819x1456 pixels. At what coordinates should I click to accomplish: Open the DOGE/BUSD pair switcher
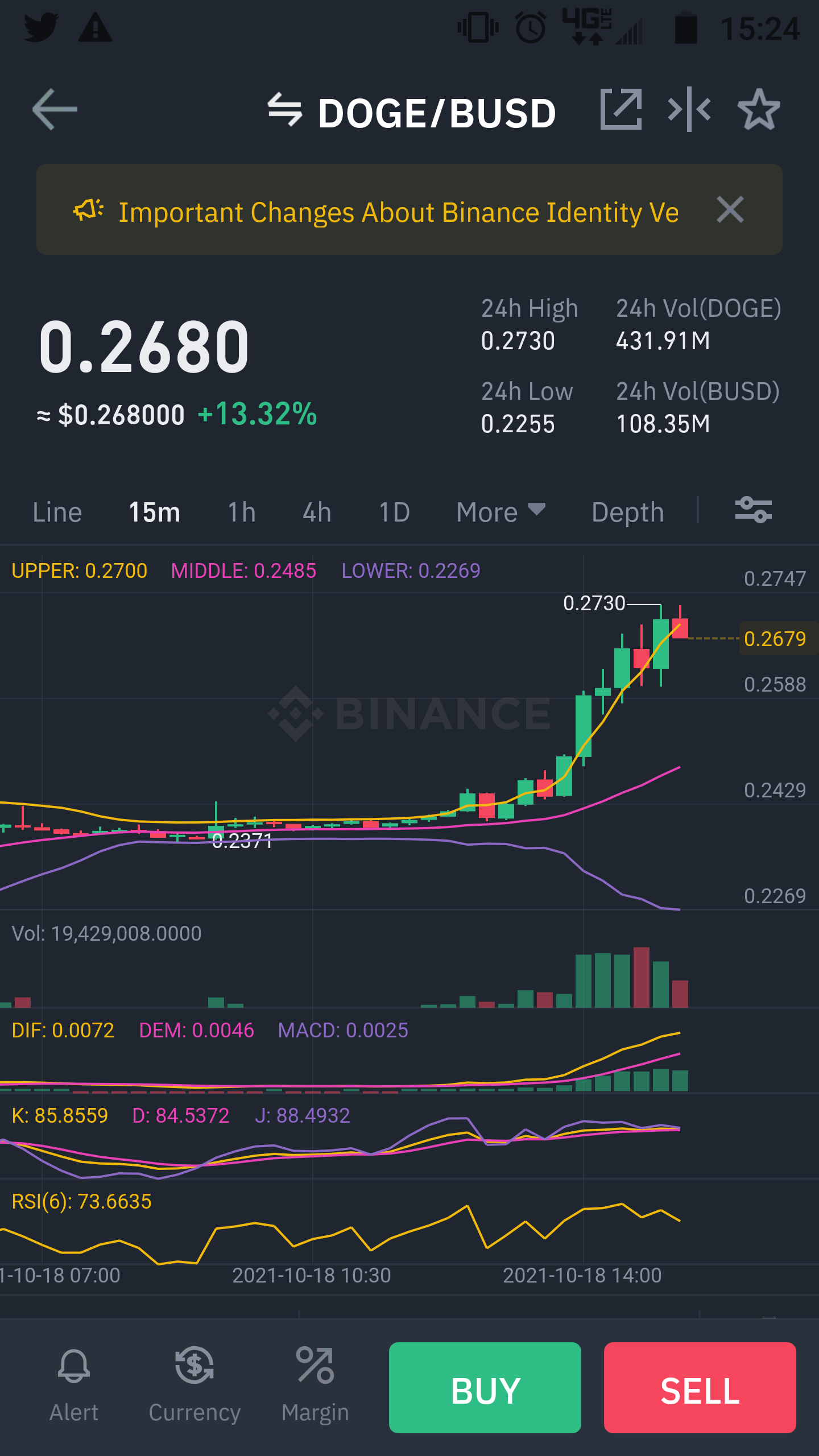[x=412, y=111]
